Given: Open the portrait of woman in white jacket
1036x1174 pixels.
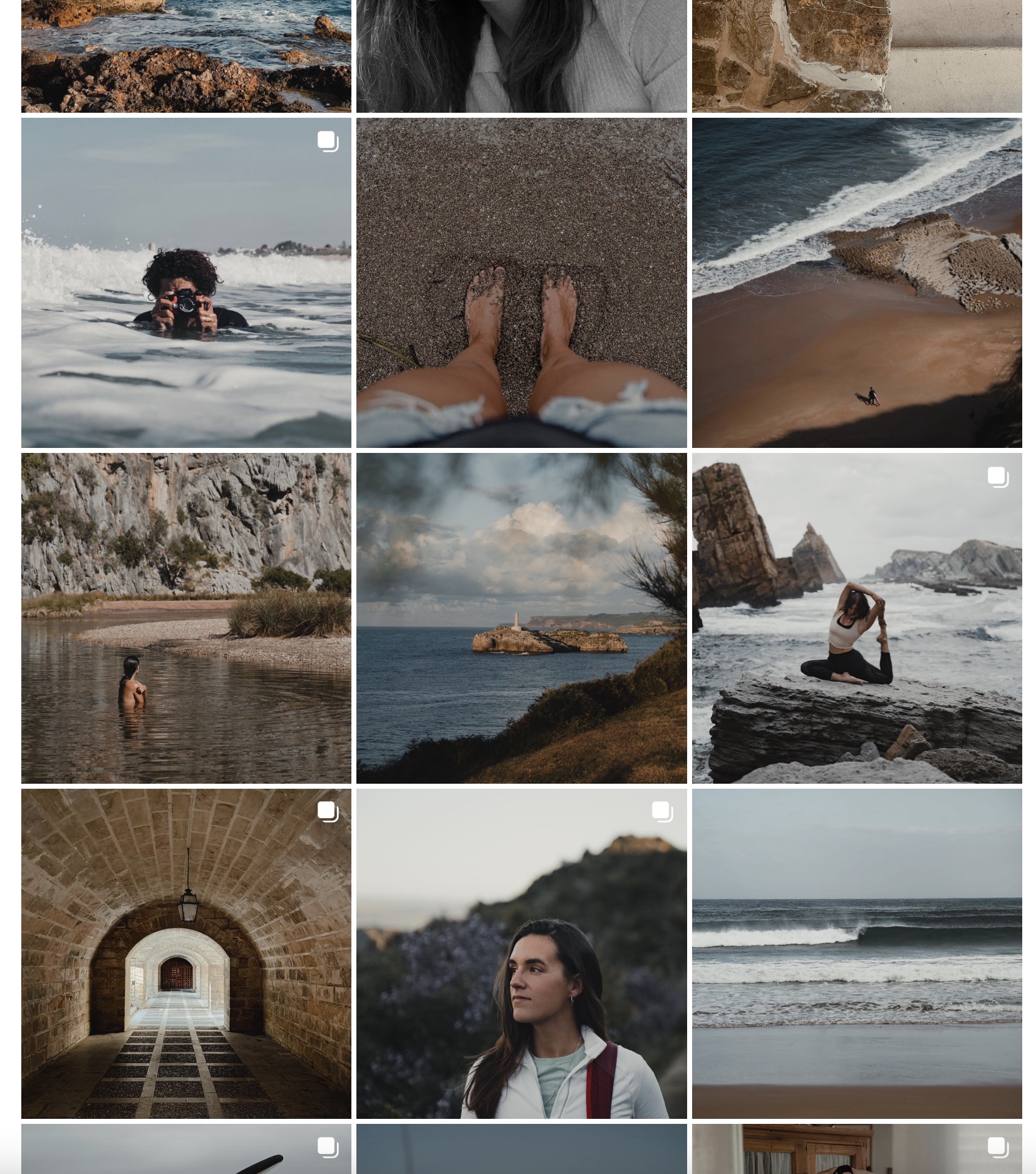Looking at the screenshot, I should click(x=521, y=953).
